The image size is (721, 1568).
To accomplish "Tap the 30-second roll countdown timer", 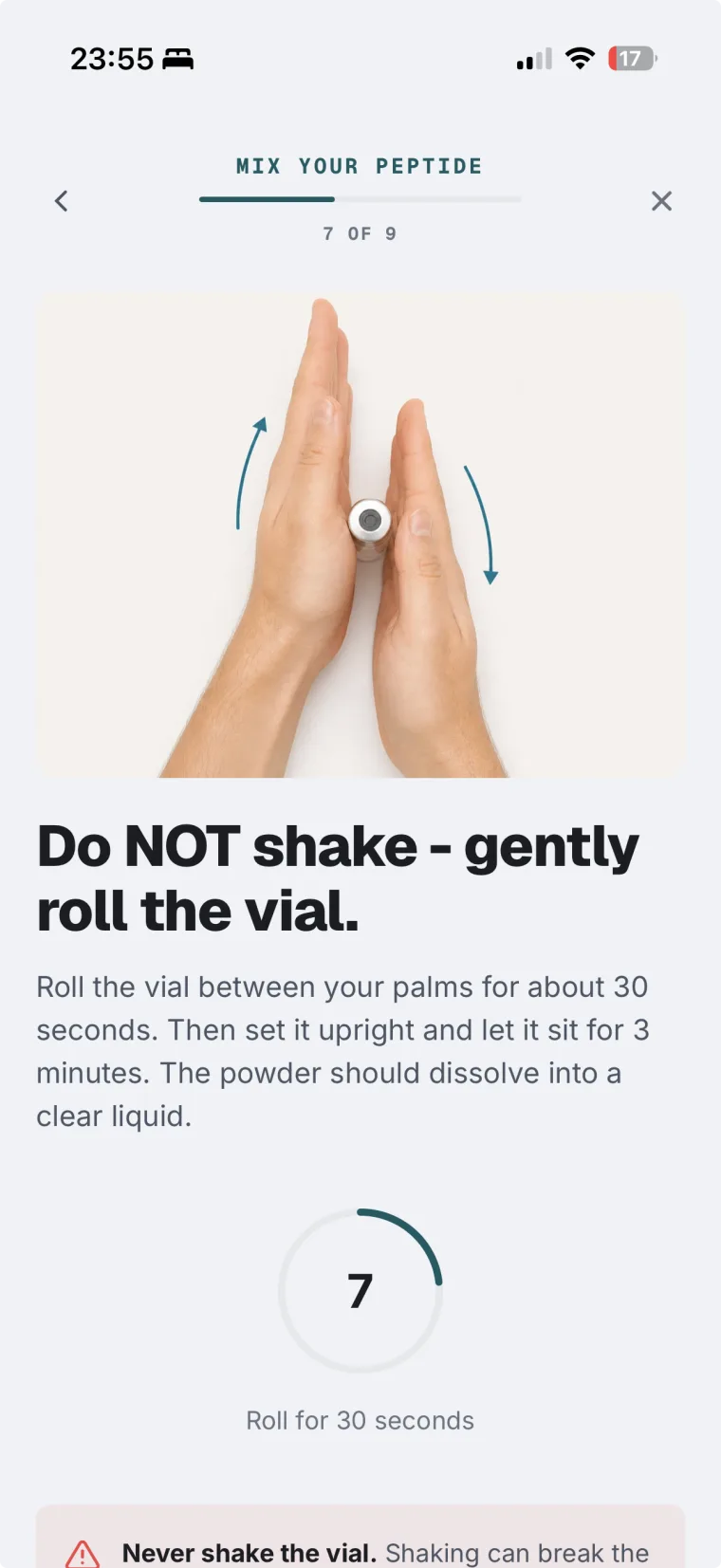I will click(x=360, y=1290).
